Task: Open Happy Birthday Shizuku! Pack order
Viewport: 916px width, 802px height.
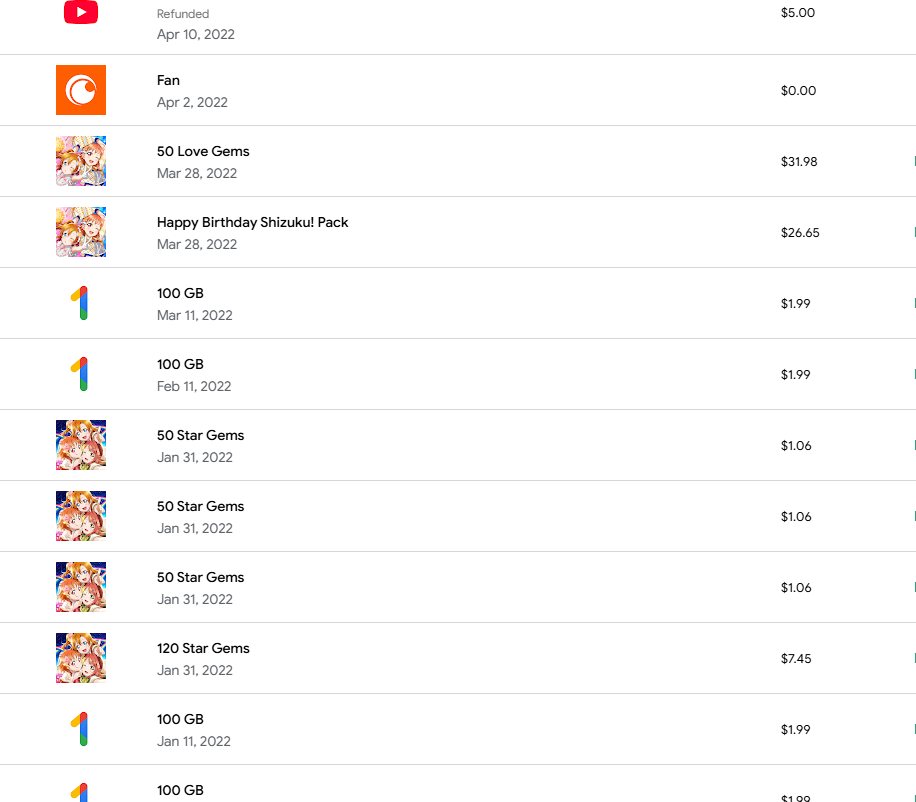Action: tap(252, 232)
